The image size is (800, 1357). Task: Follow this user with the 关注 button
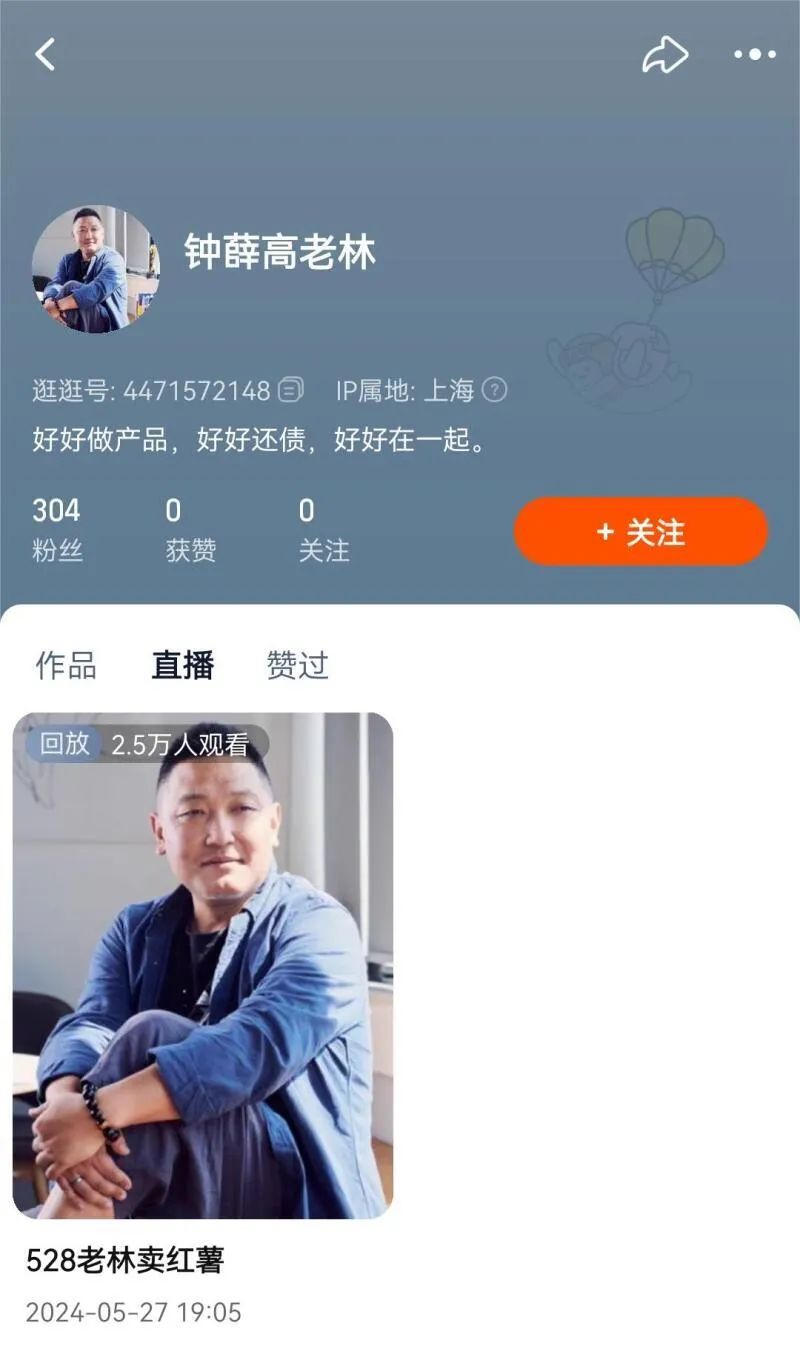click(641, 532)
